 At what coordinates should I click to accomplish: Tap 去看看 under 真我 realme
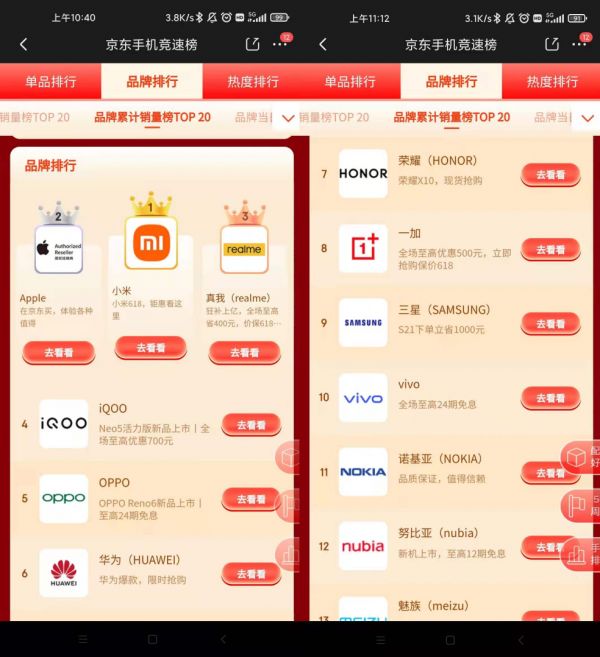click(x=244, y=352)
